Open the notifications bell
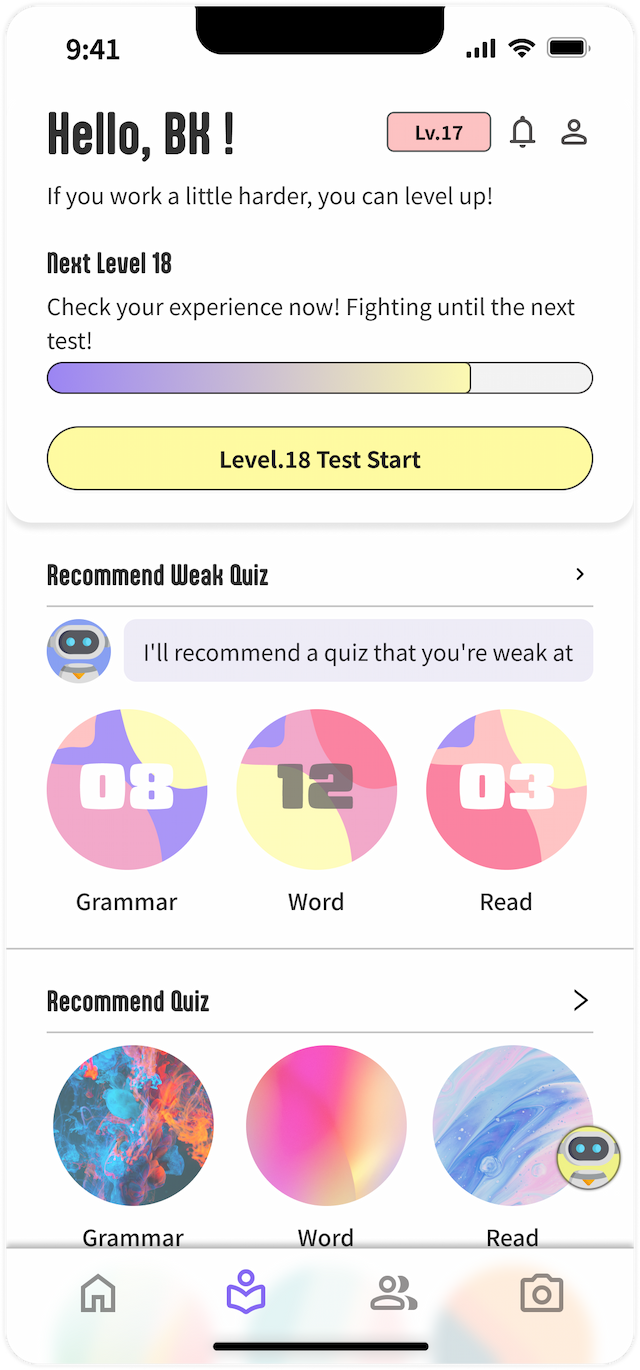 (522, 132)
